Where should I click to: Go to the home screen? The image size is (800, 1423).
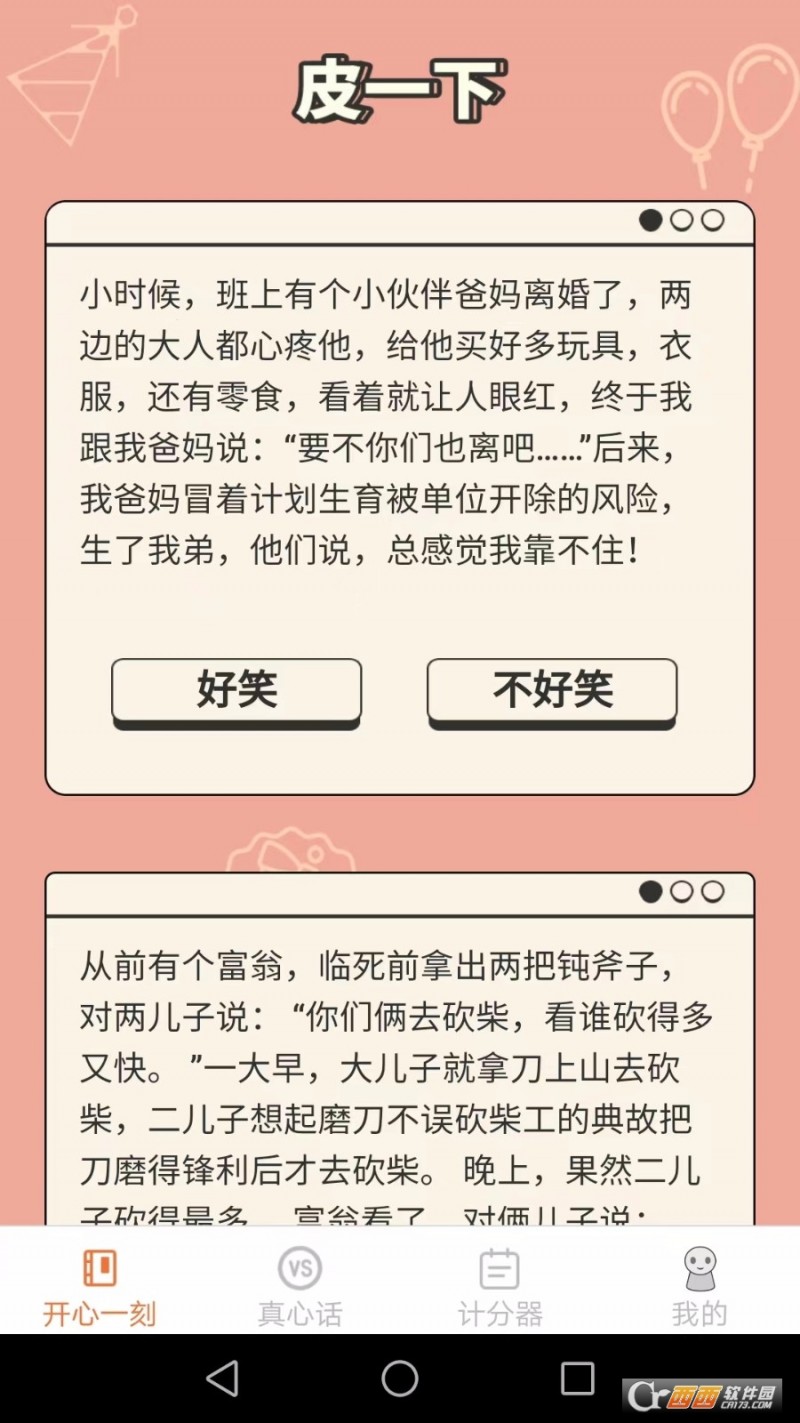point(399,1379)
